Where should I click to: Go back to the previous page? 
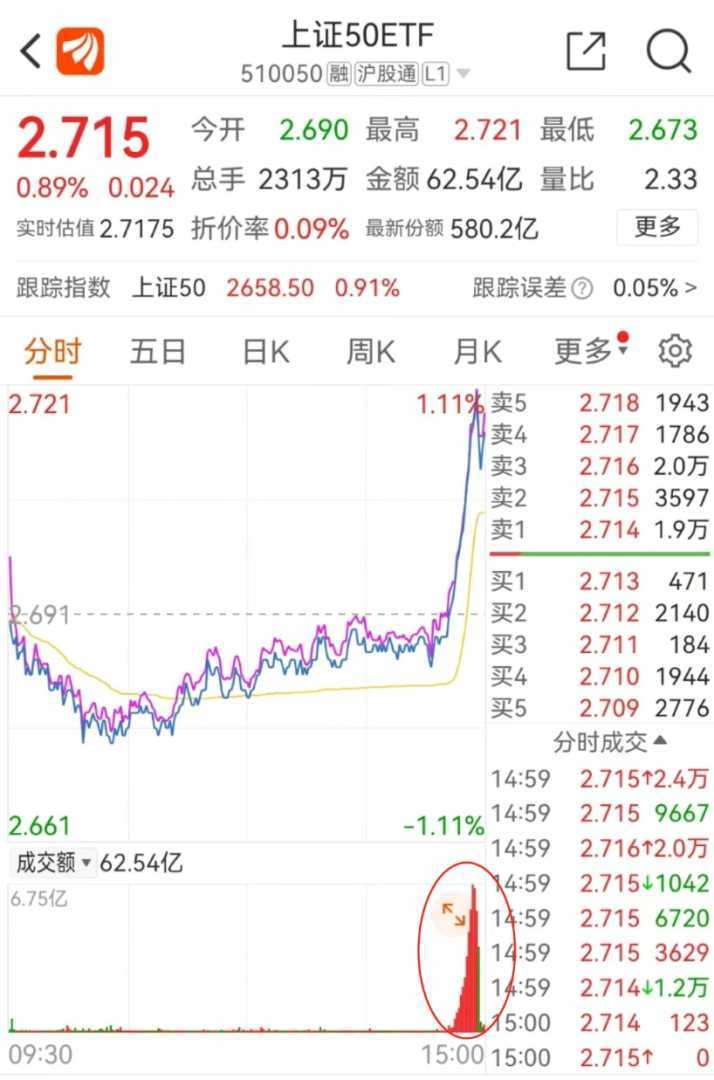point(30,50)
